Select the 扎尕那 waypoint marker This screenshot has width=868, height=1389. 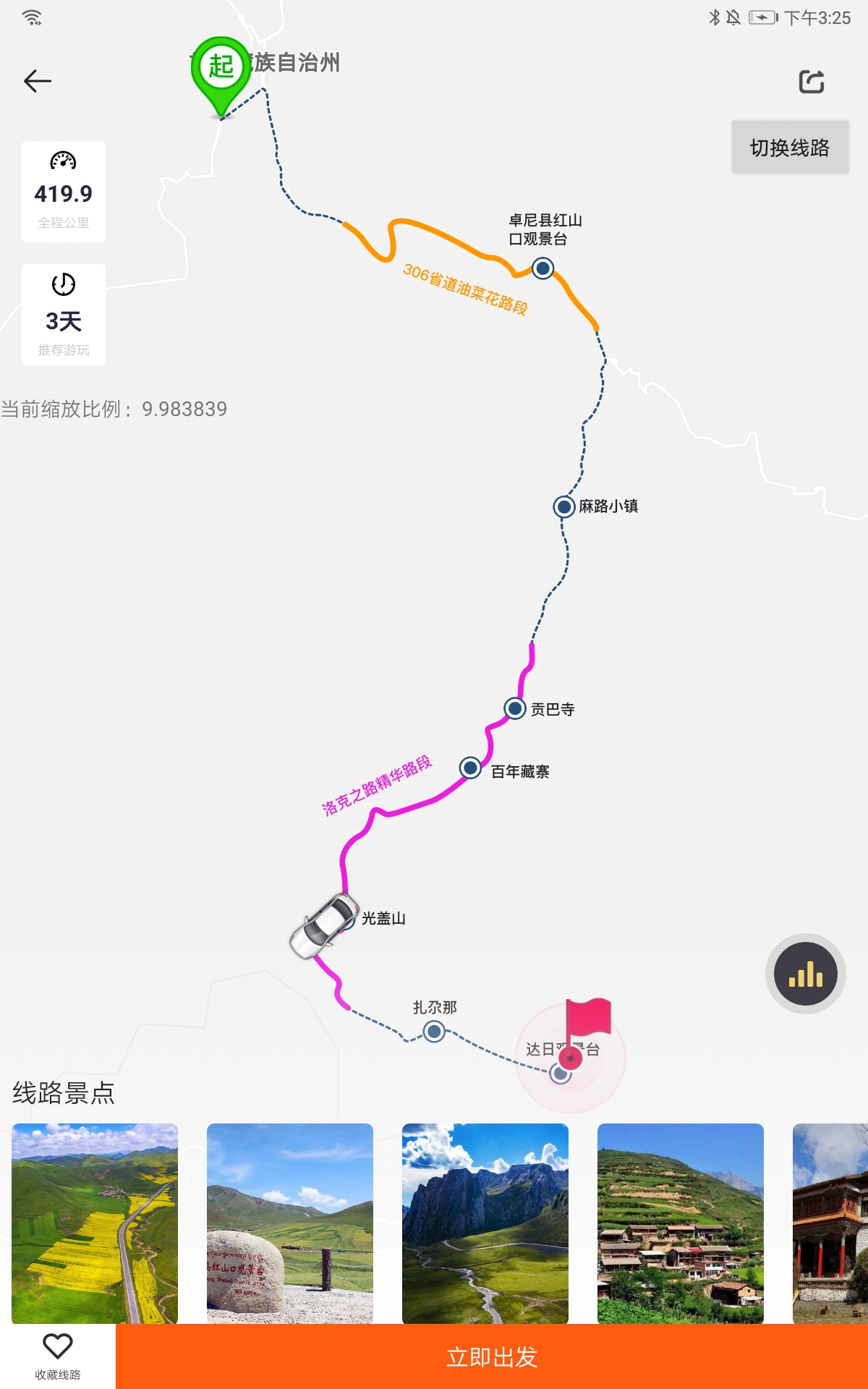[434, 1033]
